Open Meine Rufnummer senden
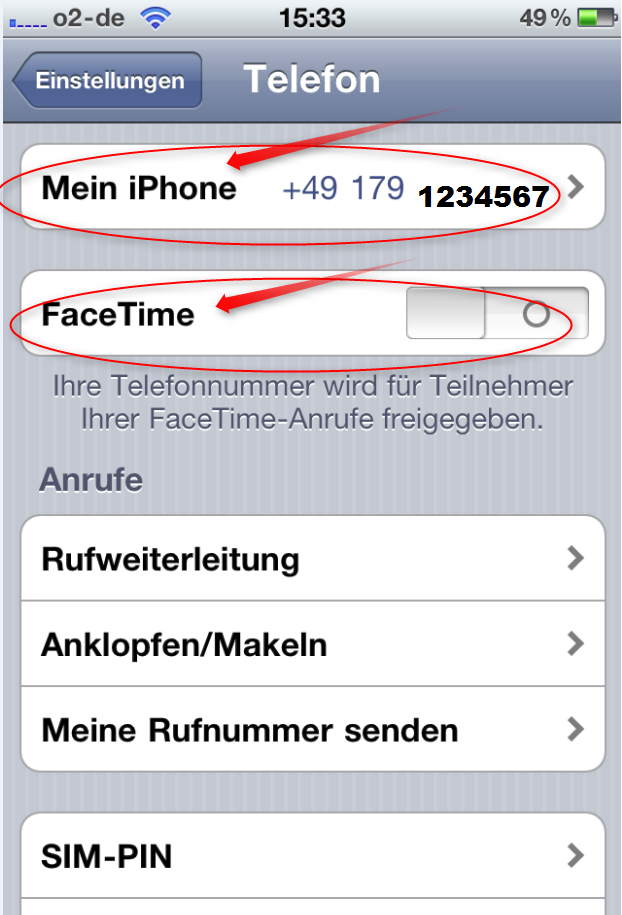Image resolution: width=622 pixels, height=915 pixels. click(x=312, y=730)
